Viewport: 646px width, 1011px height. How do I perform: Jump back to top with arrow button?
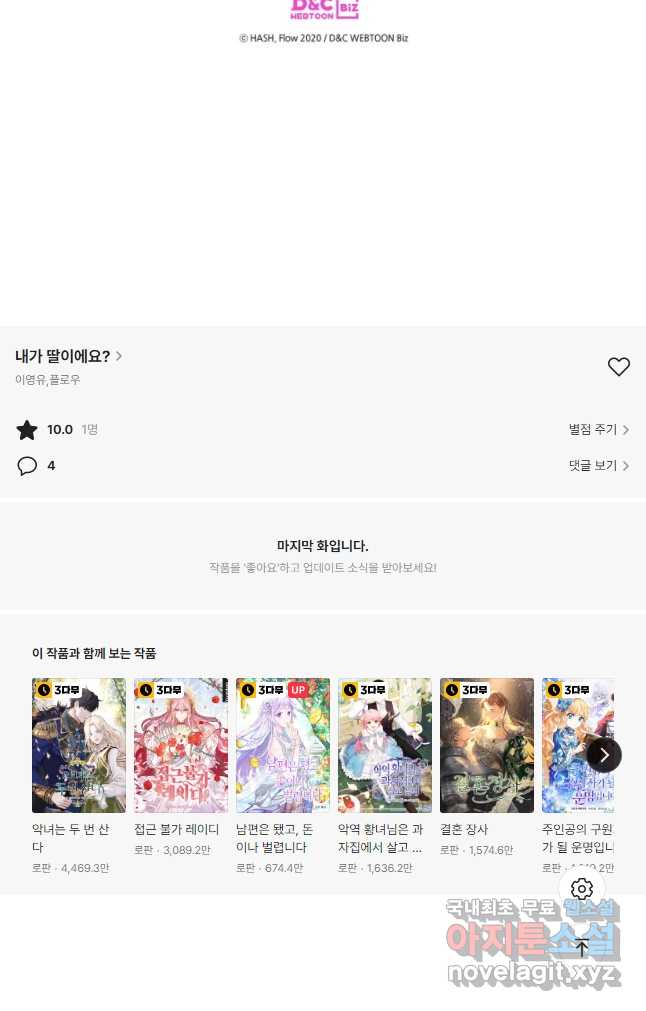(582, 947)
